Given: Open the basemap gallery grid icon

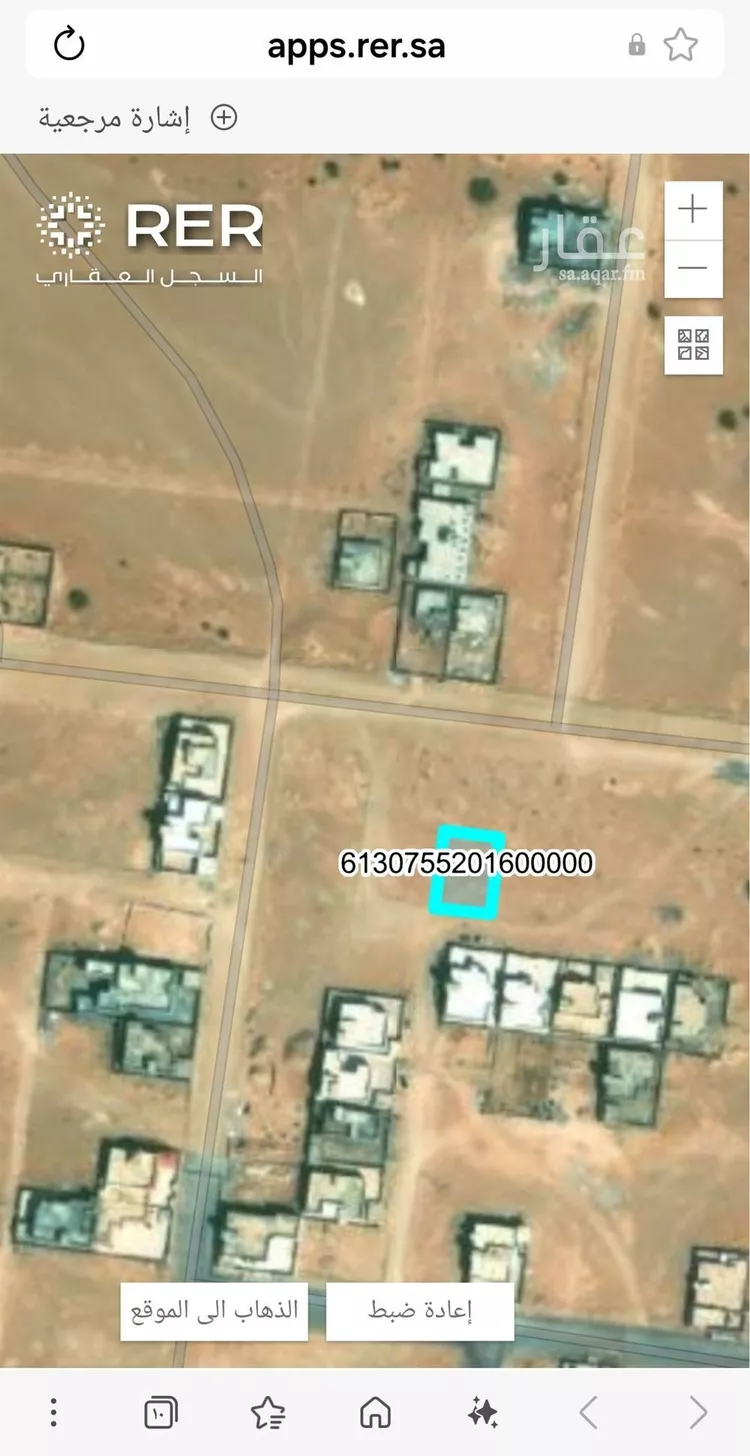Looking at the screenshot, I should tap(693, 345).
